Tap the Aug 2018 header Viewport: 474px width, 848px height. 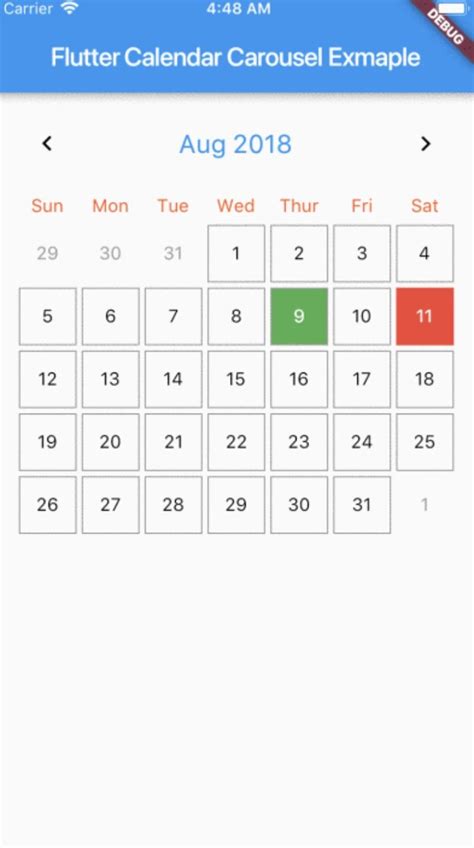(236, 144)
